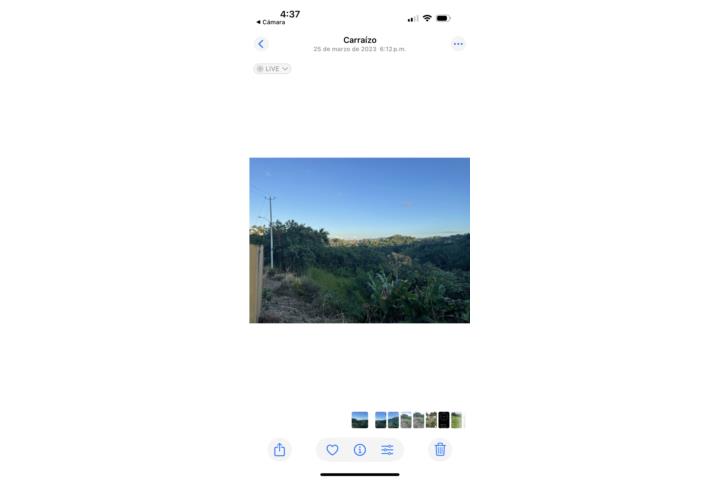
Task: Select the dark black thumbnail in strip
Action: coord(444,420)
